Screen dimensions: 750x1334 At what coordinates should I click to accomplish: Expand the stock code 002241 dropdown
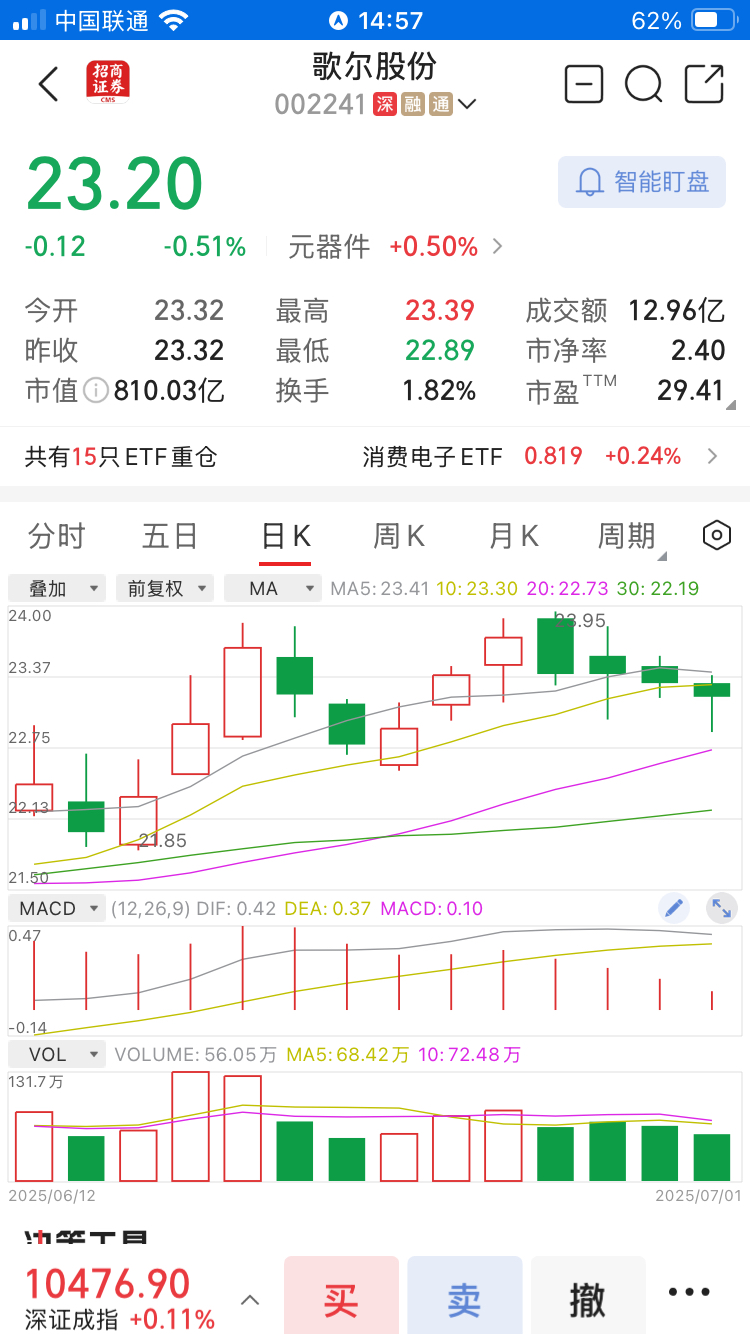[x=466, y=104]
